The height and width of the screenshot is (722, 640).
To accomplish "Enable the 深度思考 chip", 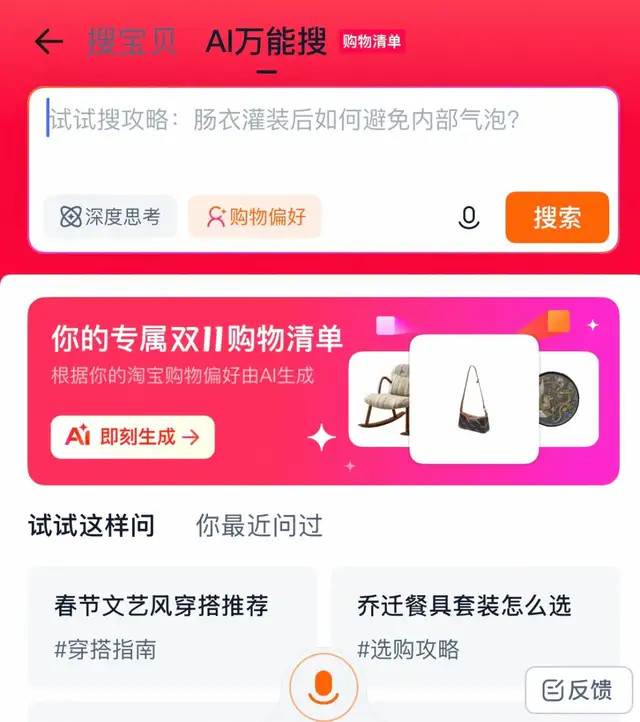I will tap(110, 217).
